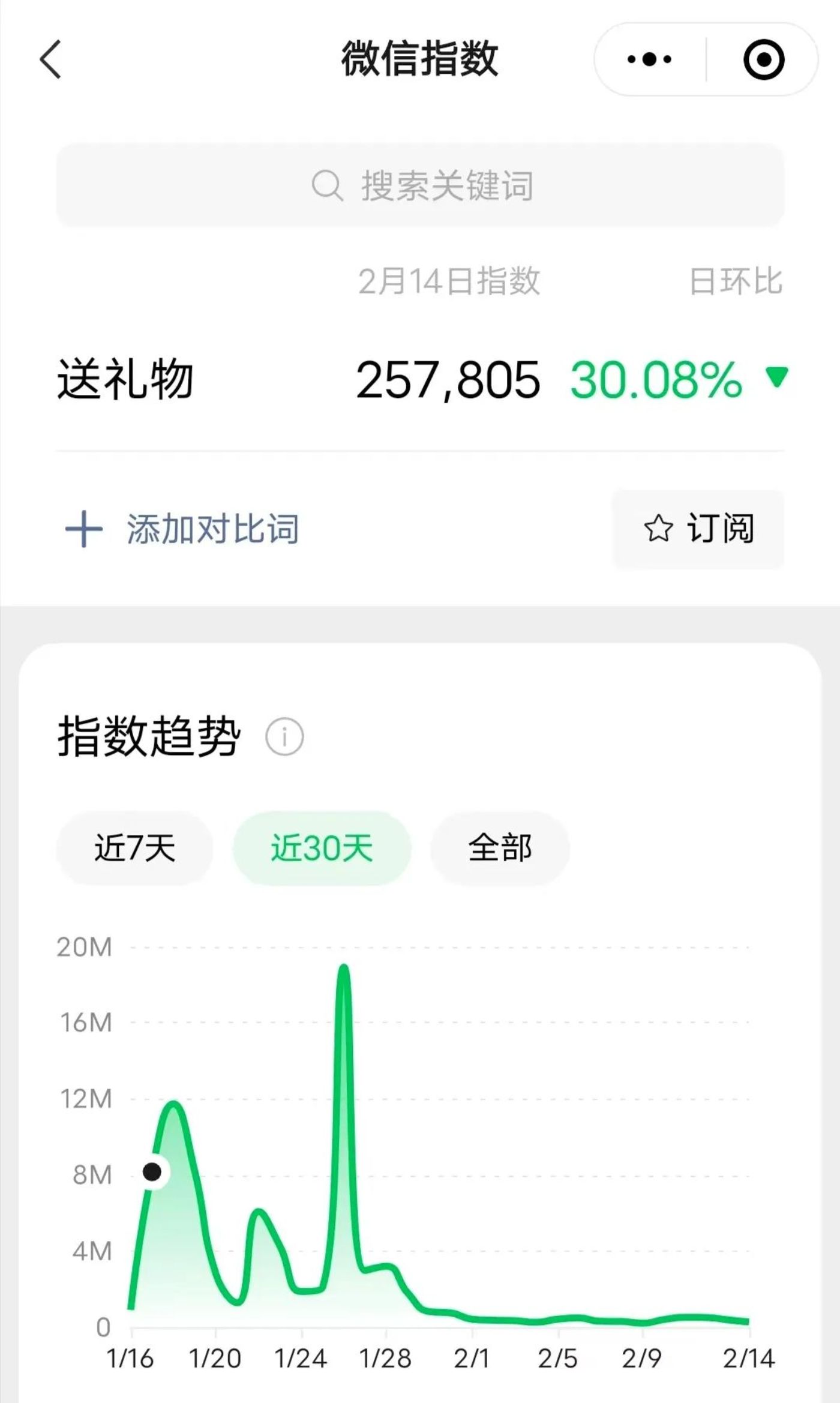Open the mini program three-dot menu
Screen dimensions: 840x1403
(x=649, y=59)
